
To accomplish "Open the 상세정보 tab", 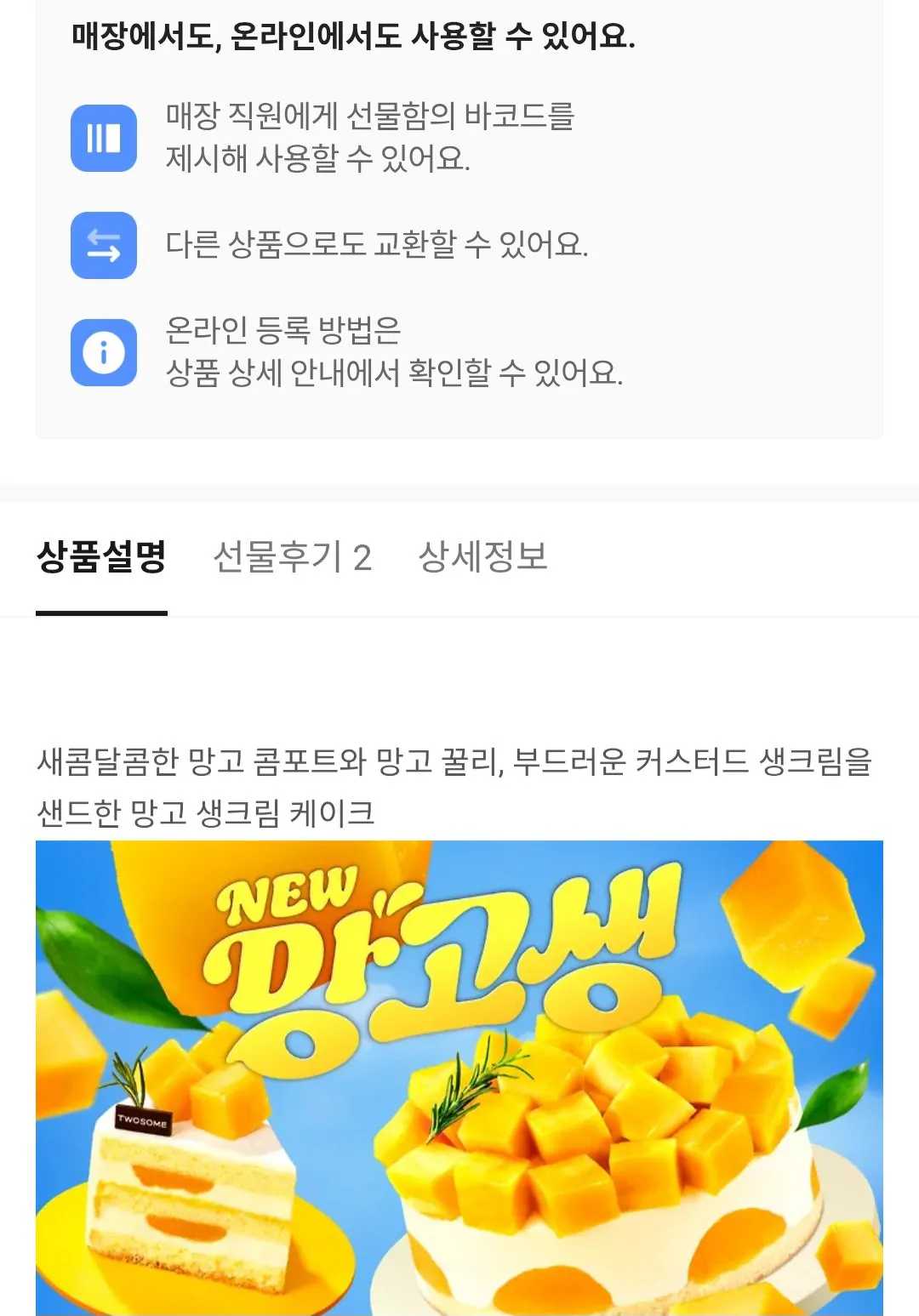I will click(x=483, y=557).
